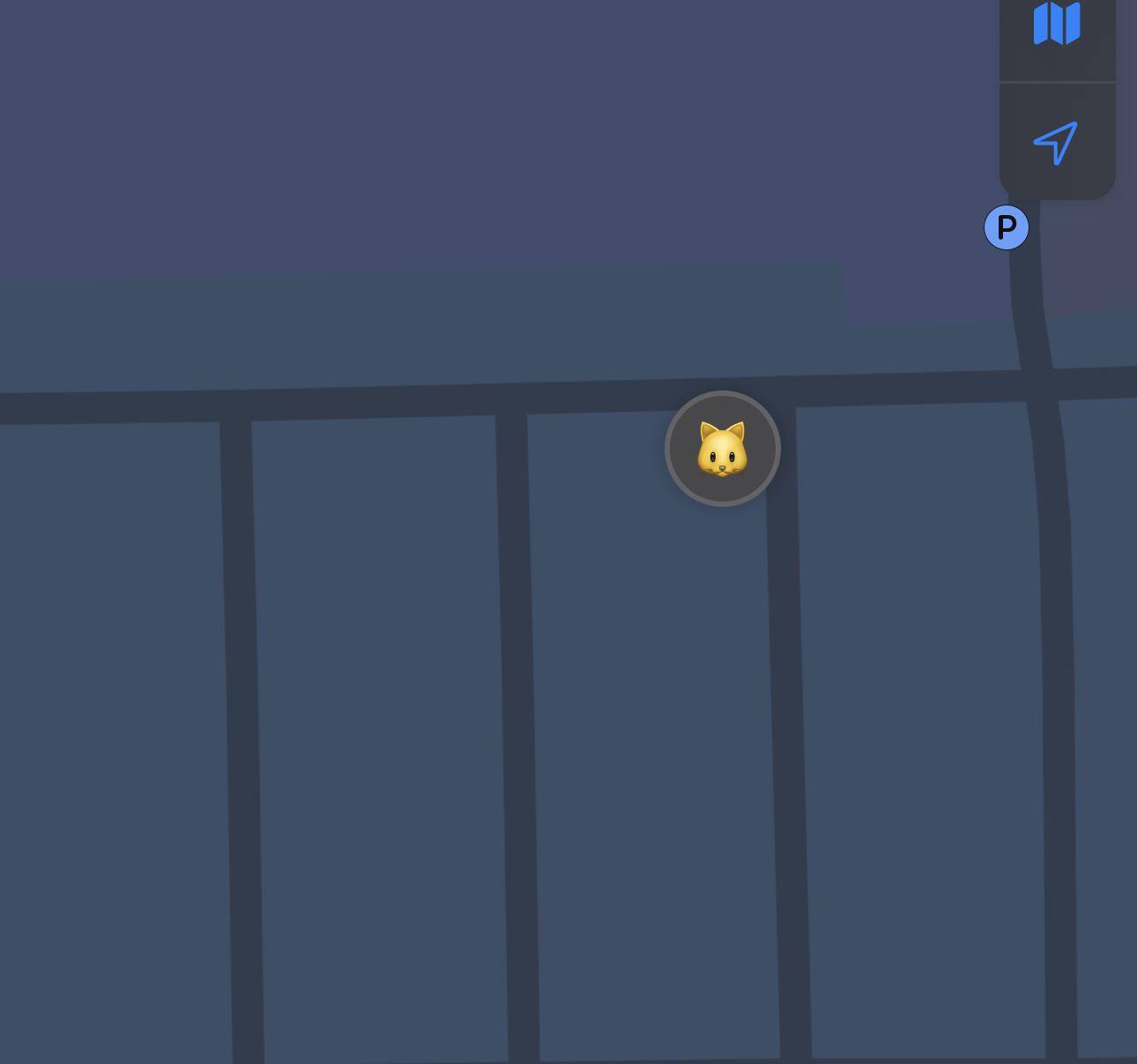1137x1064 pixels.
Task: Open the map mode settings
Action: point(1057,25)
